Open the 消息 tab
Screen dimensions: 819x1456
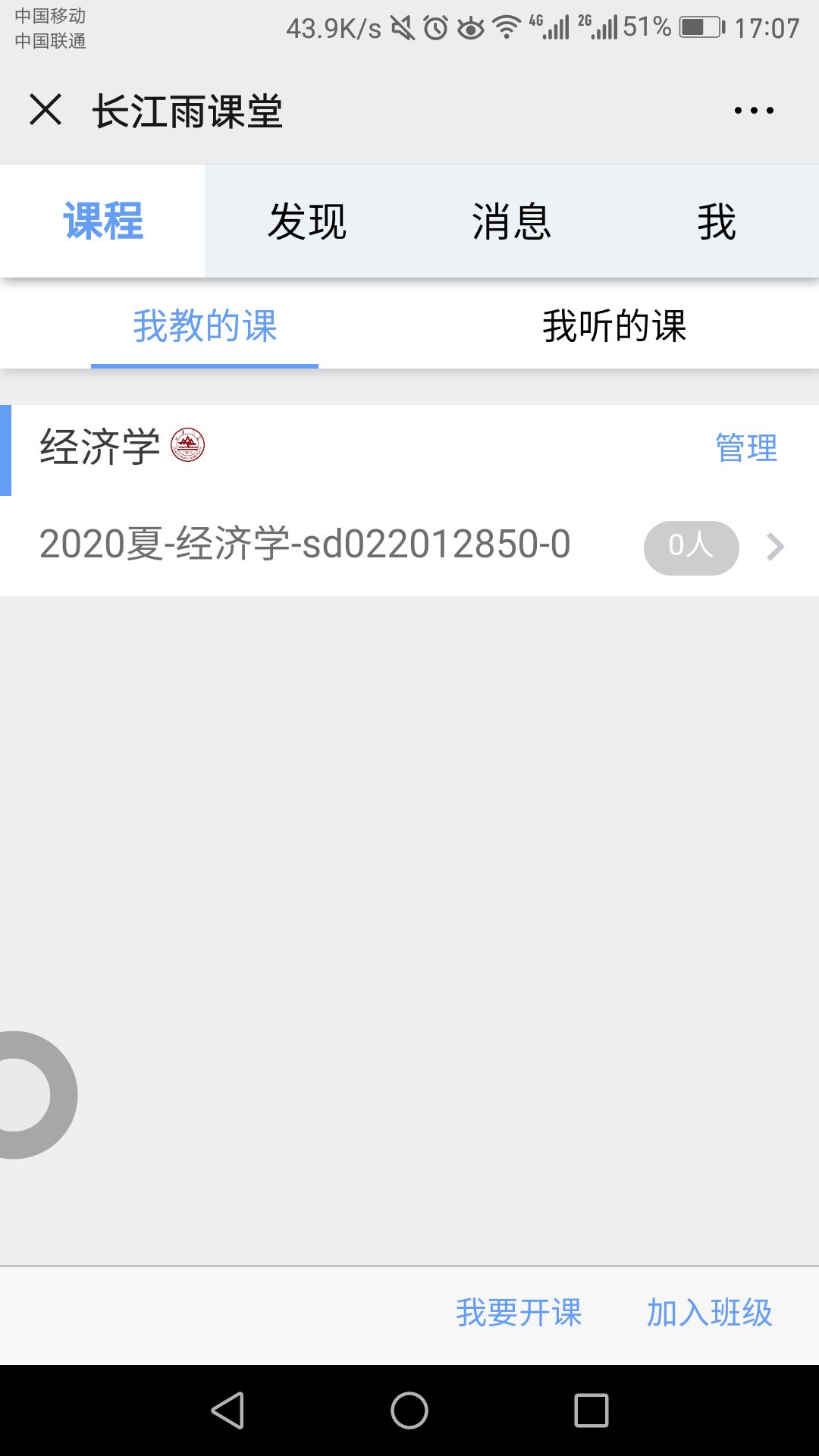(512, 221)
